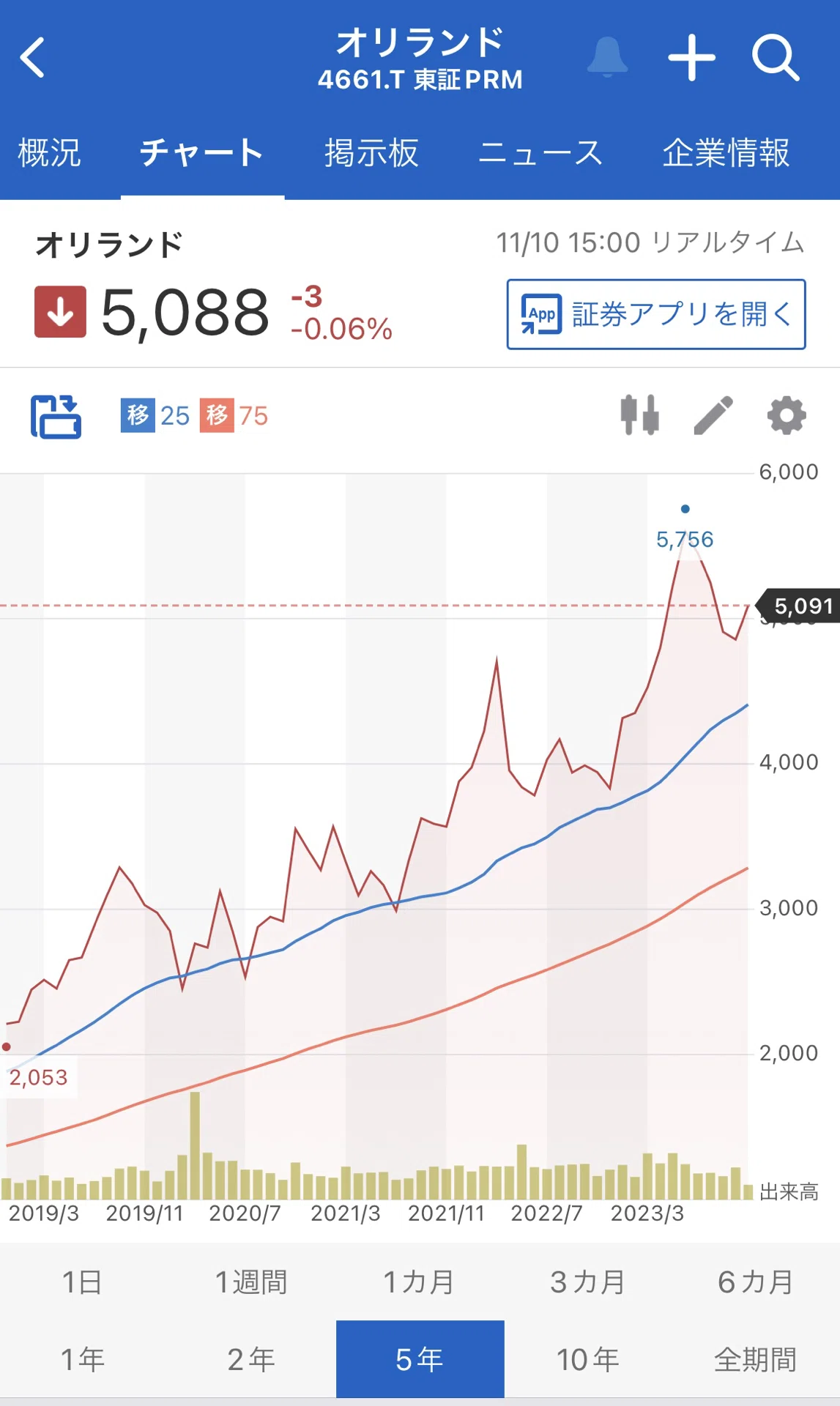Switch to the 概況 tab
This screenshot has width=840, height=1406.
click(x=49, y=153)
